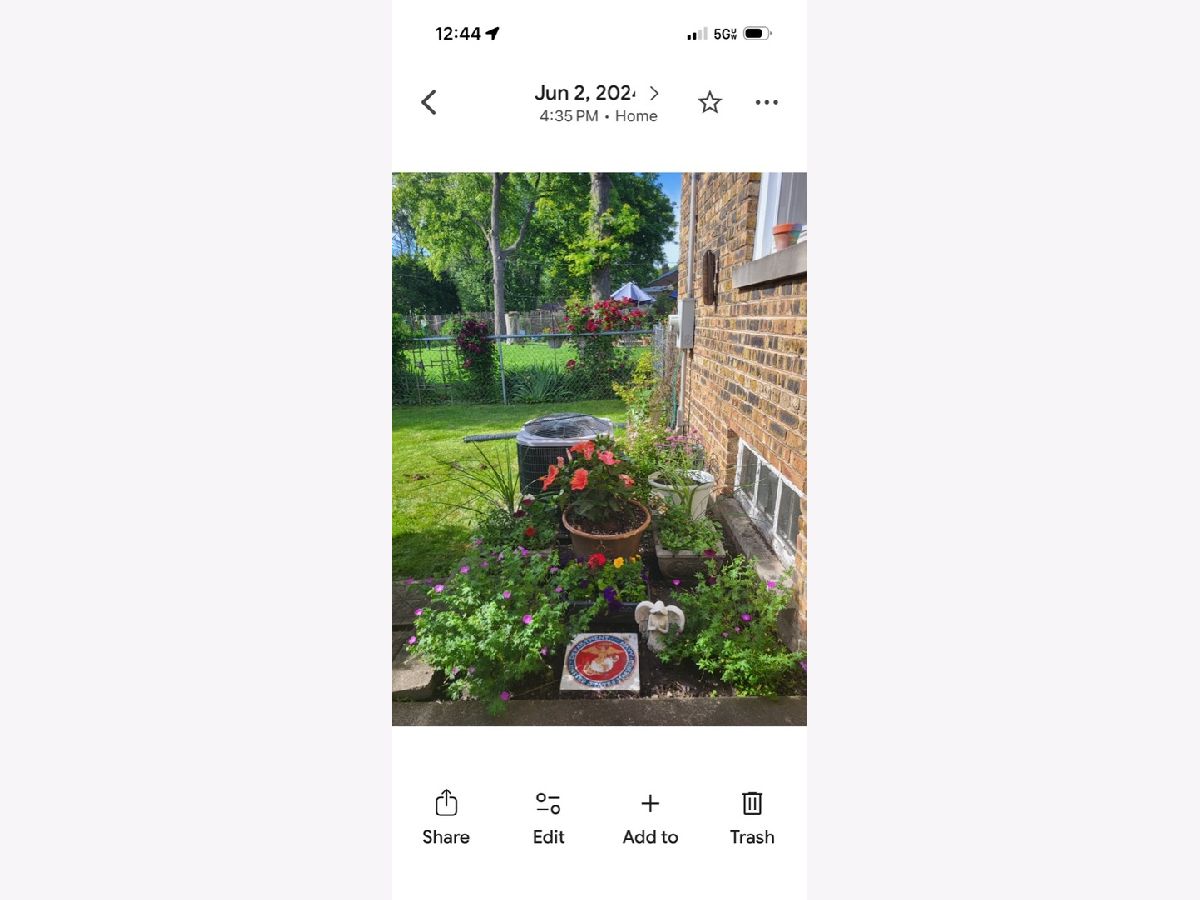The height and width of the screenshot is (900, 1200).
Task: Mark this photo as favorite with the star
Action: pos(710,102)
